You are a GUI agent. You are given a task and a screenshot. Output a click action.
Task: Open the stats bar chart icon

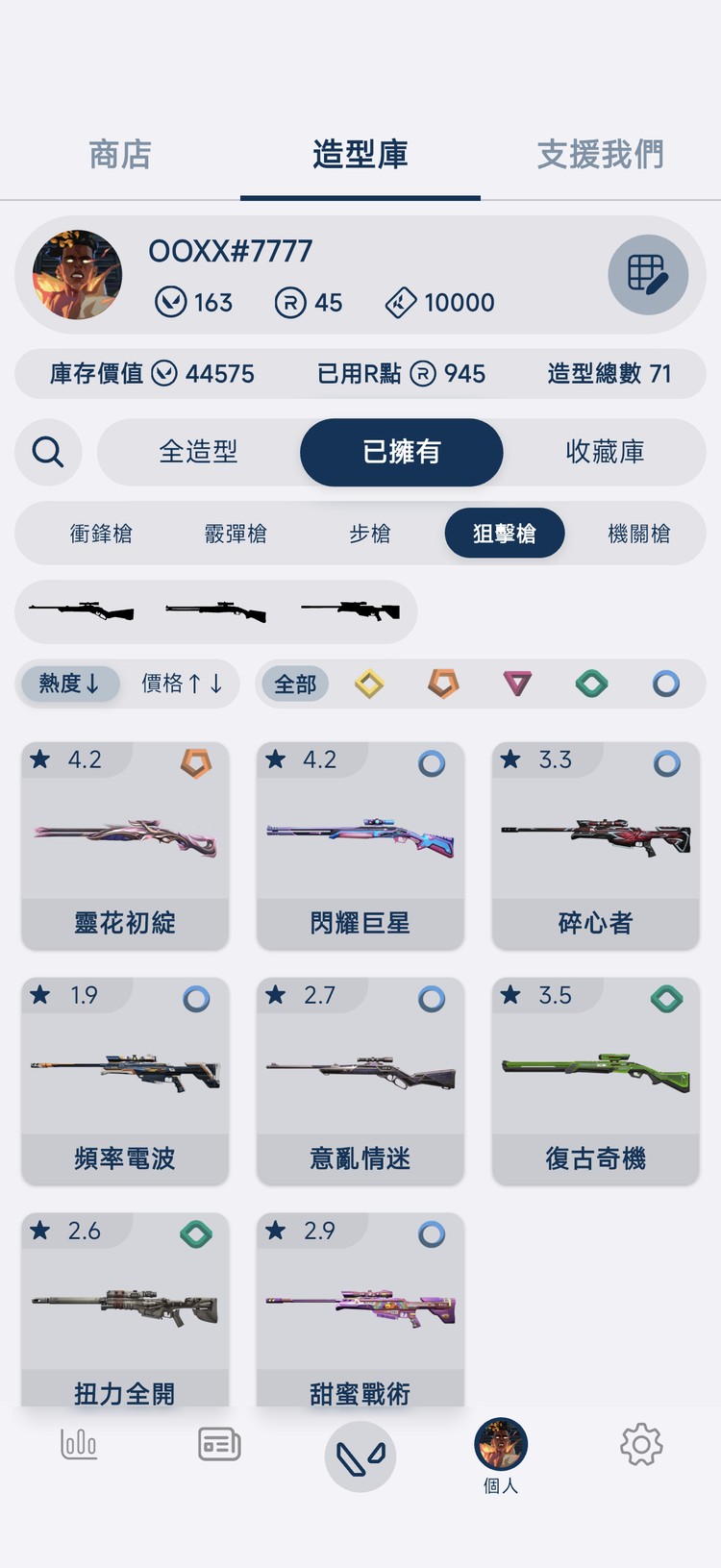click(79, 1444)
